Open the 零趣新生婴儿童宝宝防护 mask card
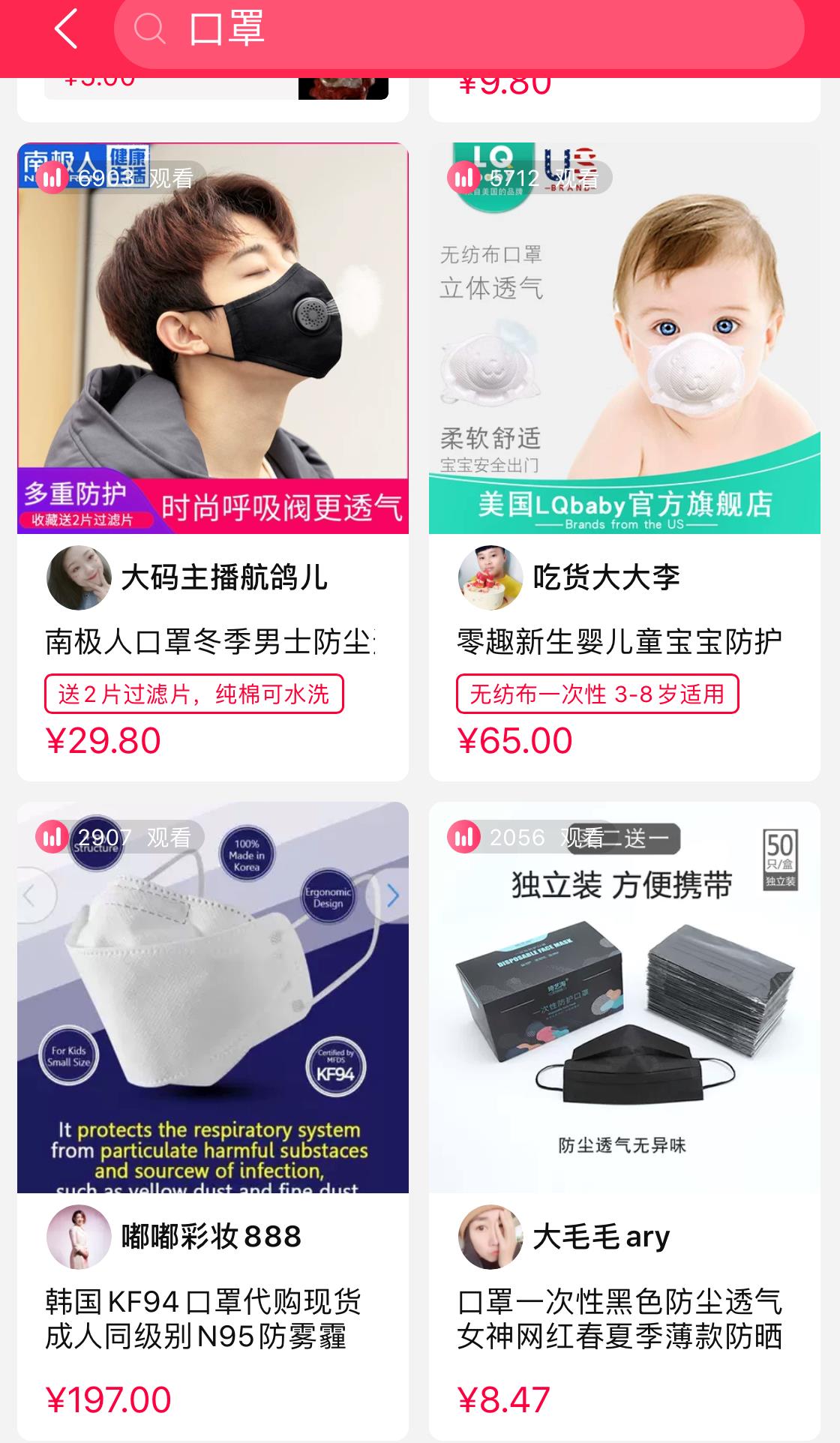Screen dimensions: 840x1443 624,339
